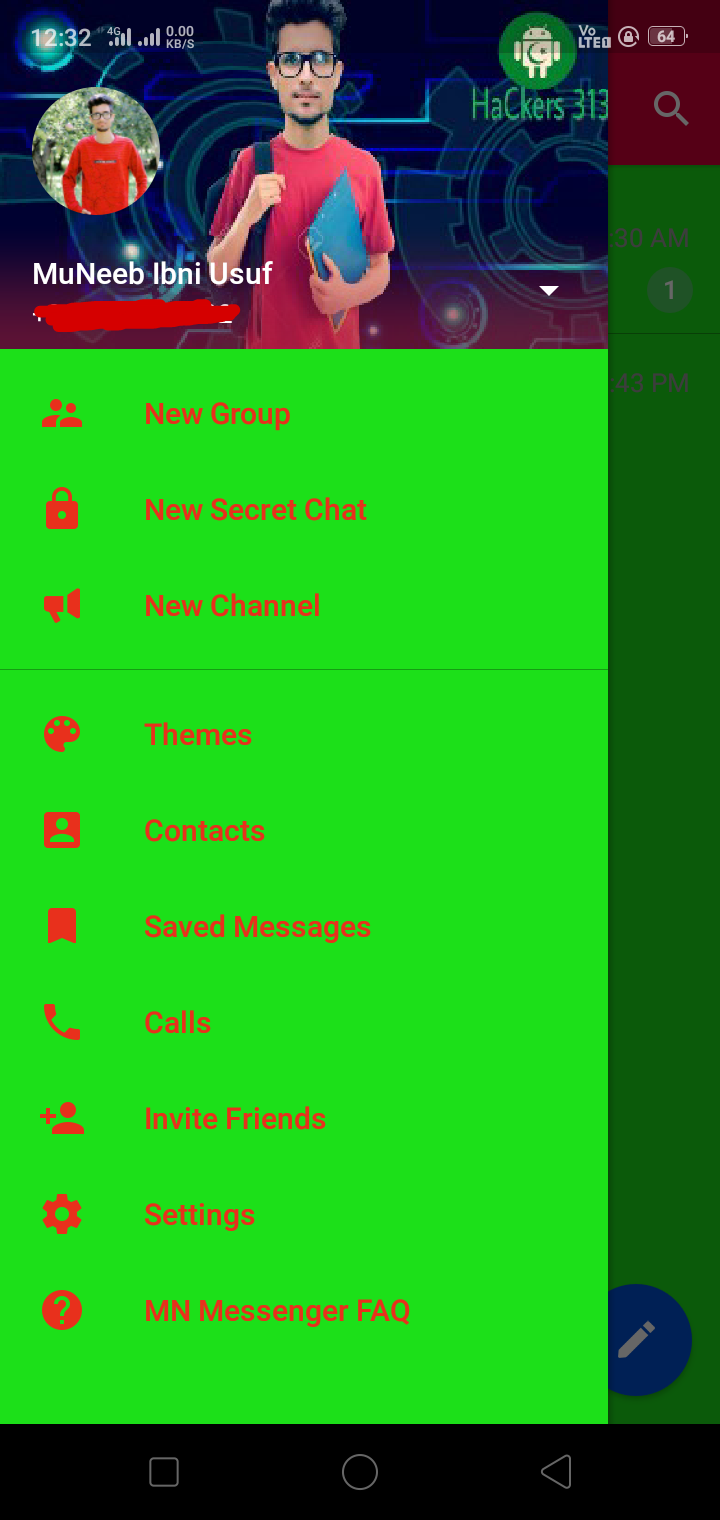720x1520 pixels.
Task: Tap the round profile avatar
Action: (96, 151)
